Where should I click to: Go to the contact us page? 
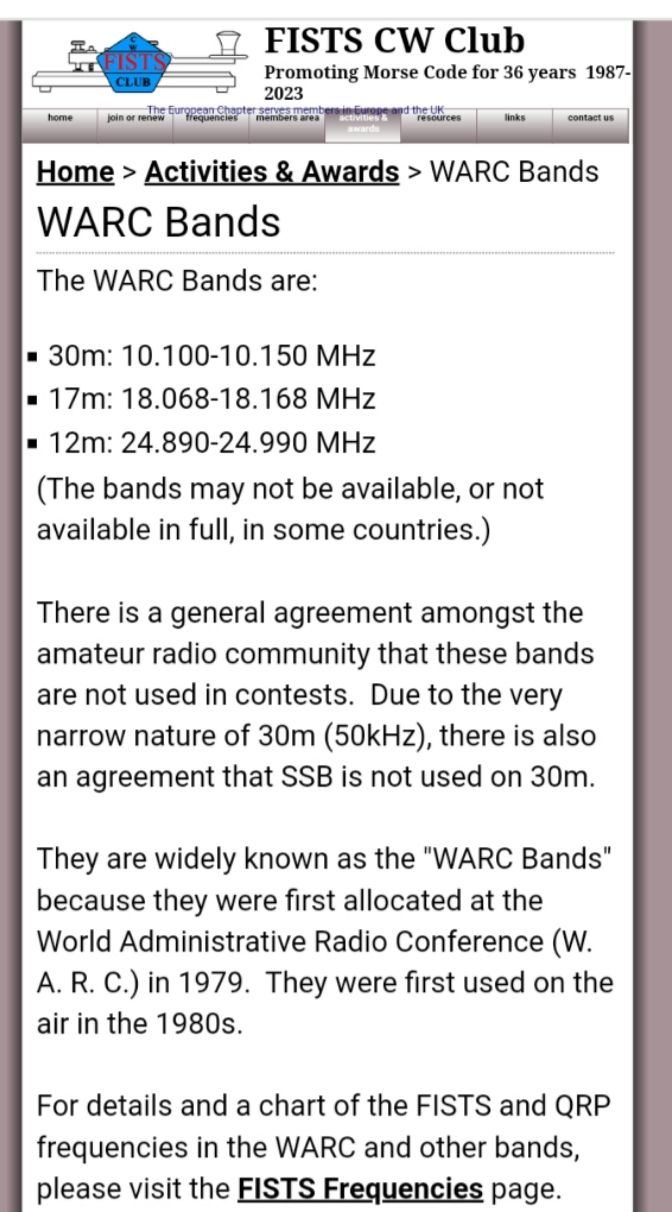590,118
